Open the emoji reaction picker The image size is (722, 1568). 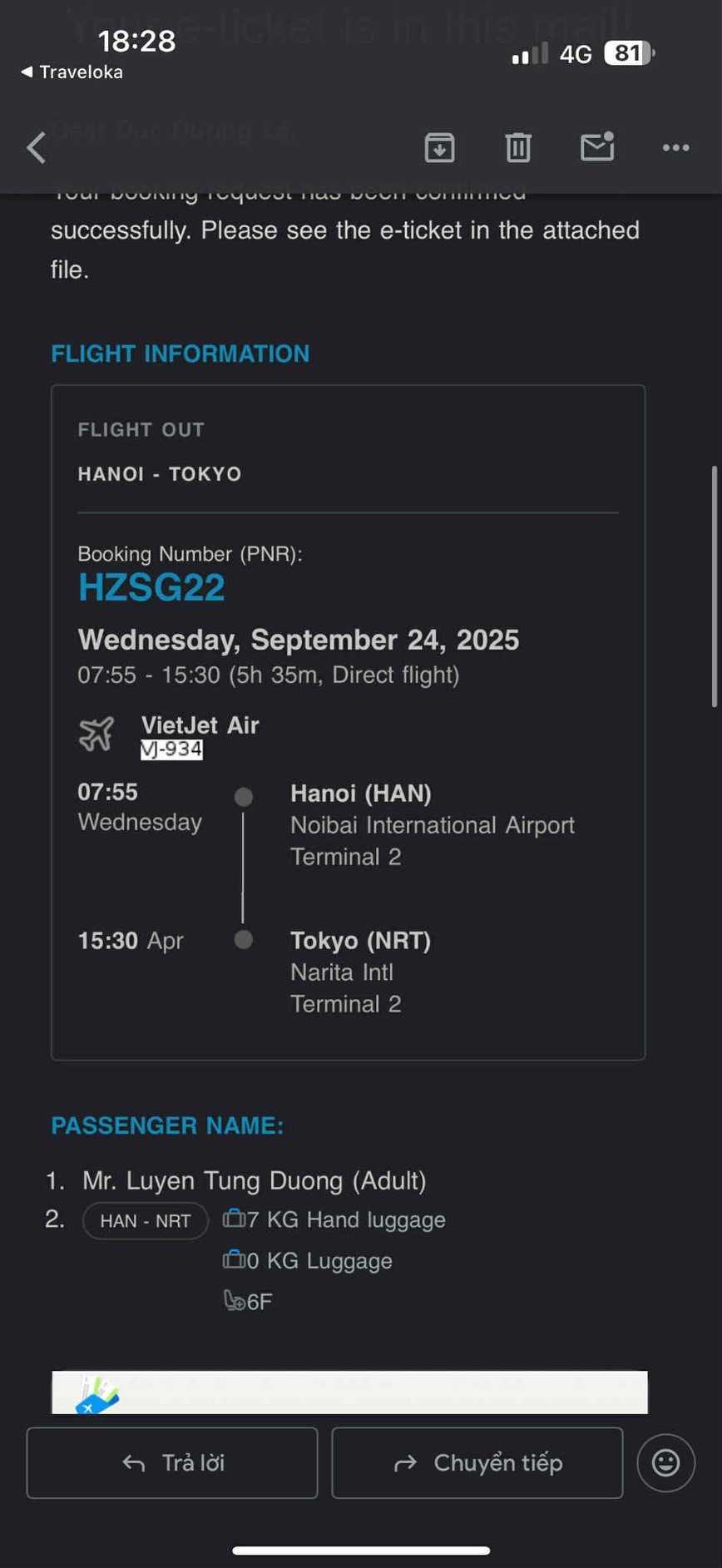click(665, 1462)
